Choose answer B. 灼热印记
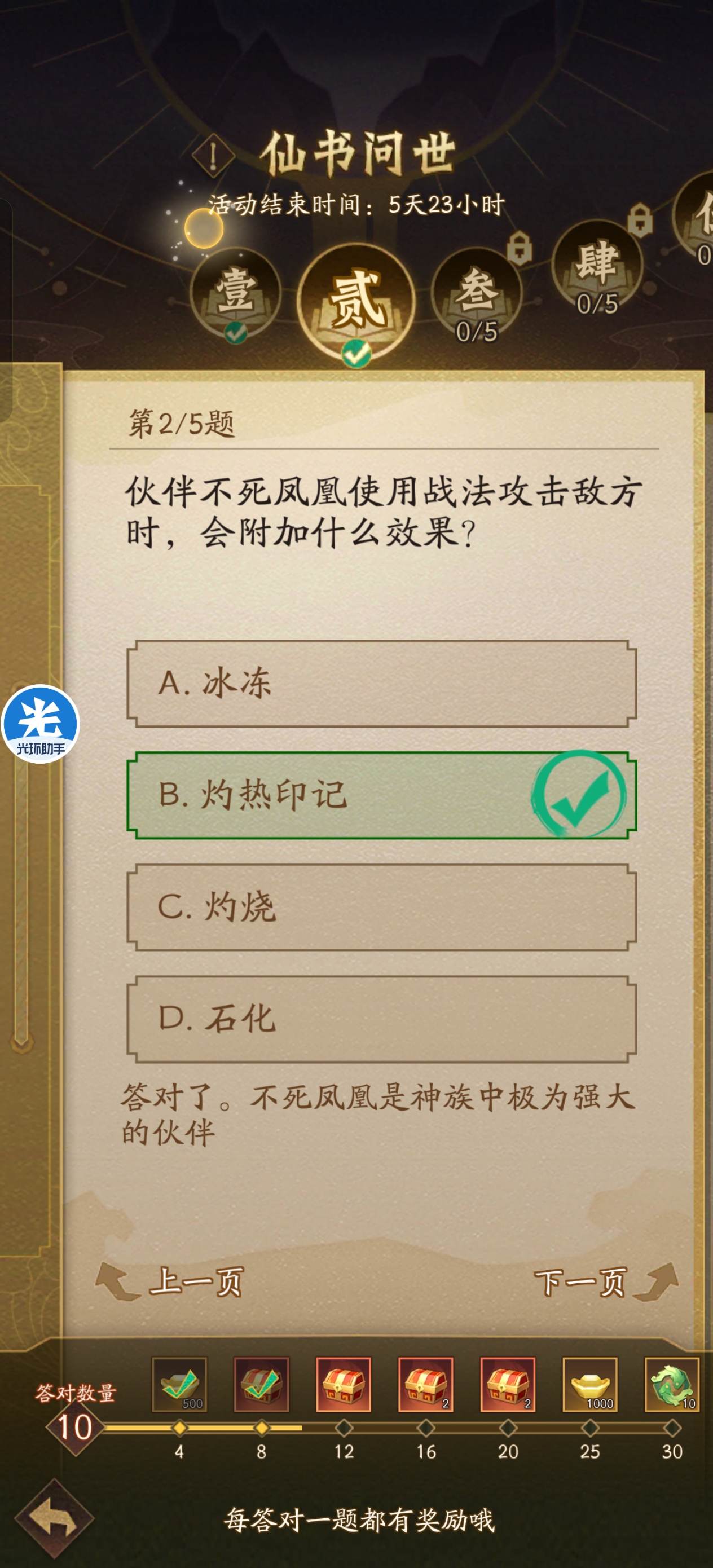The width and height of the screenshot is (713, 1568). [382, 795]
